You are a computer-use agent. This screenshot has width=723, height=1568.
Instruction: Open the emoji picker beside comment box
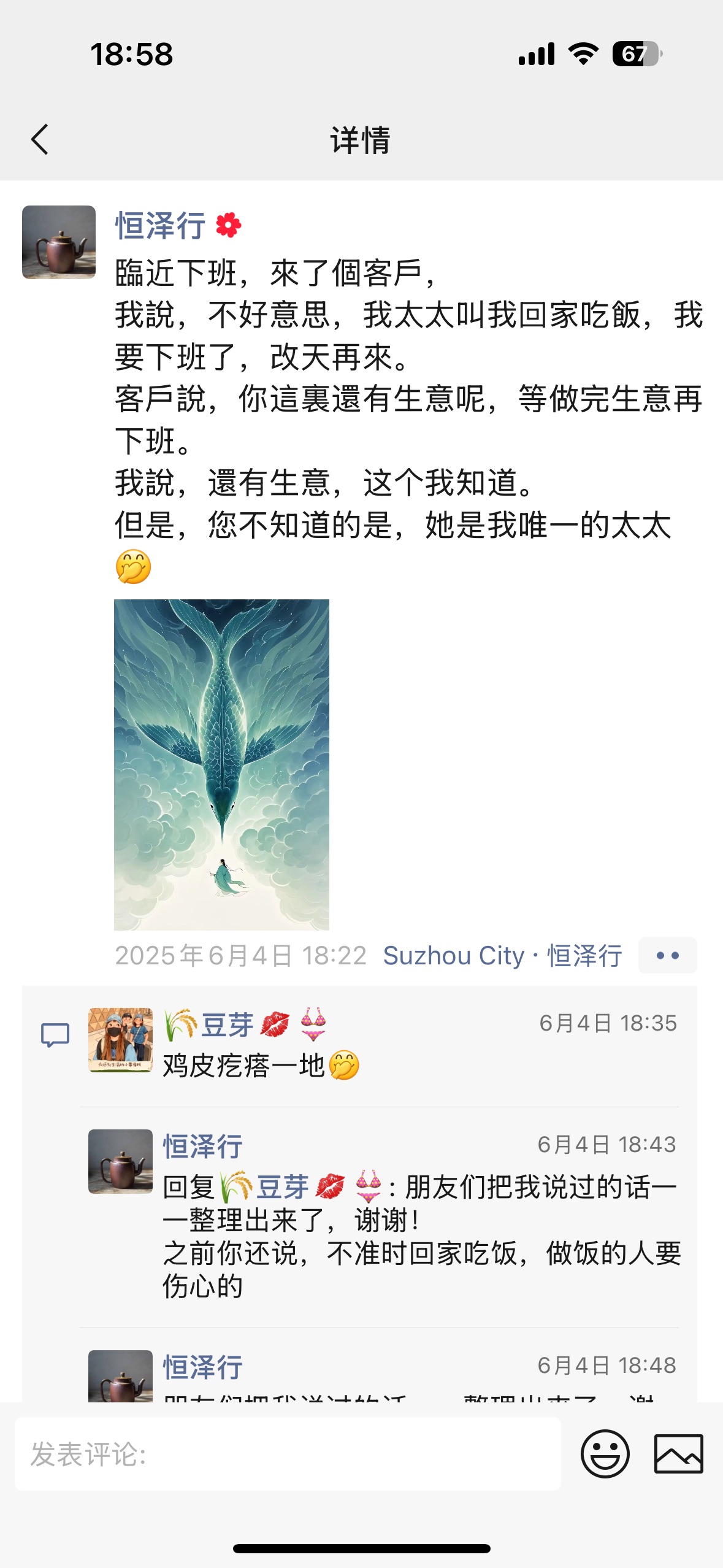pyautogui.click(x=605, y=1454)
